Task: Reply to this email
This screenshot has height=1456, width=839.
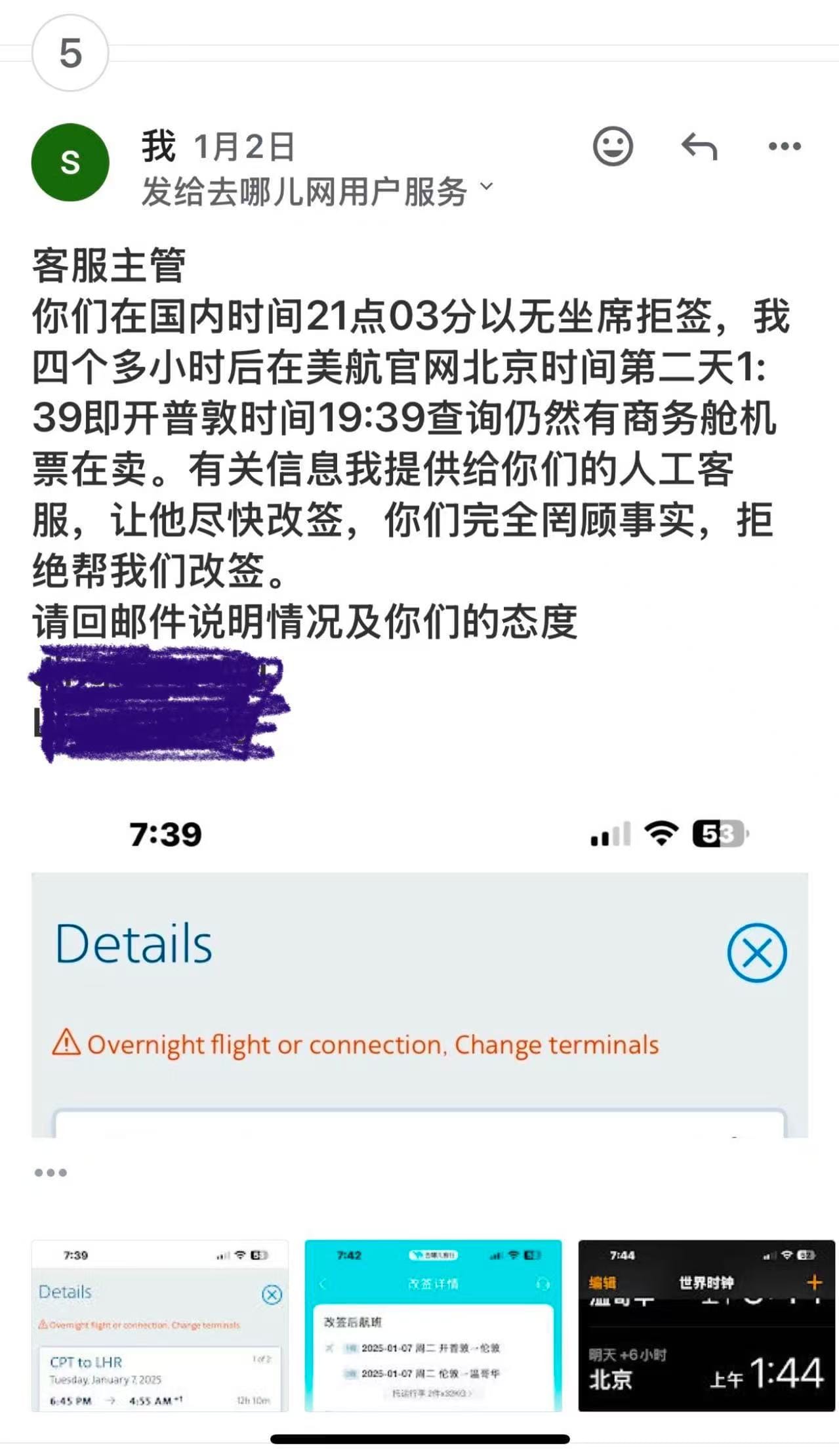Action: pos(699,146)
